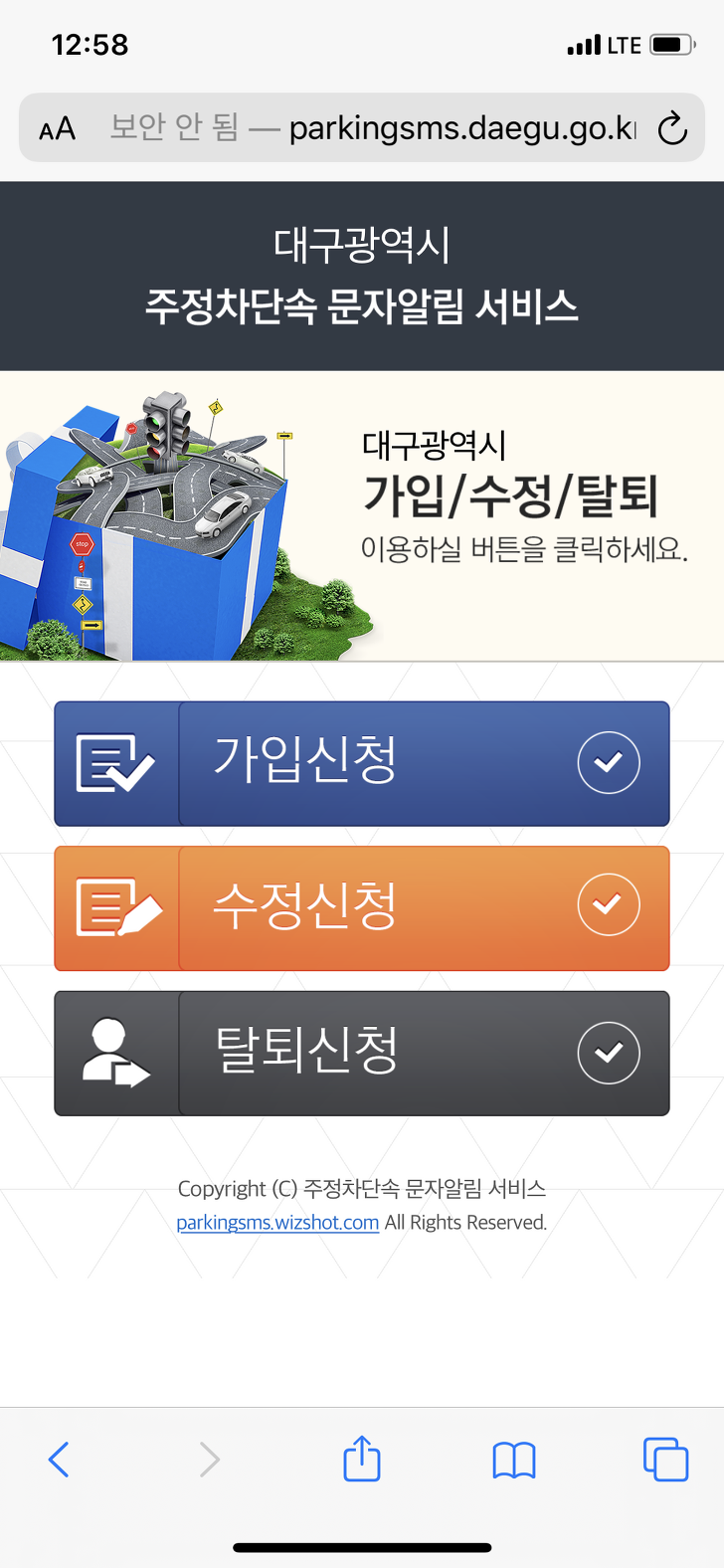This screenshot has height=1568, width=724.
Task: Tap the circular checkmark on the blue 가입신청 button
Action: [x=609, y=762]
